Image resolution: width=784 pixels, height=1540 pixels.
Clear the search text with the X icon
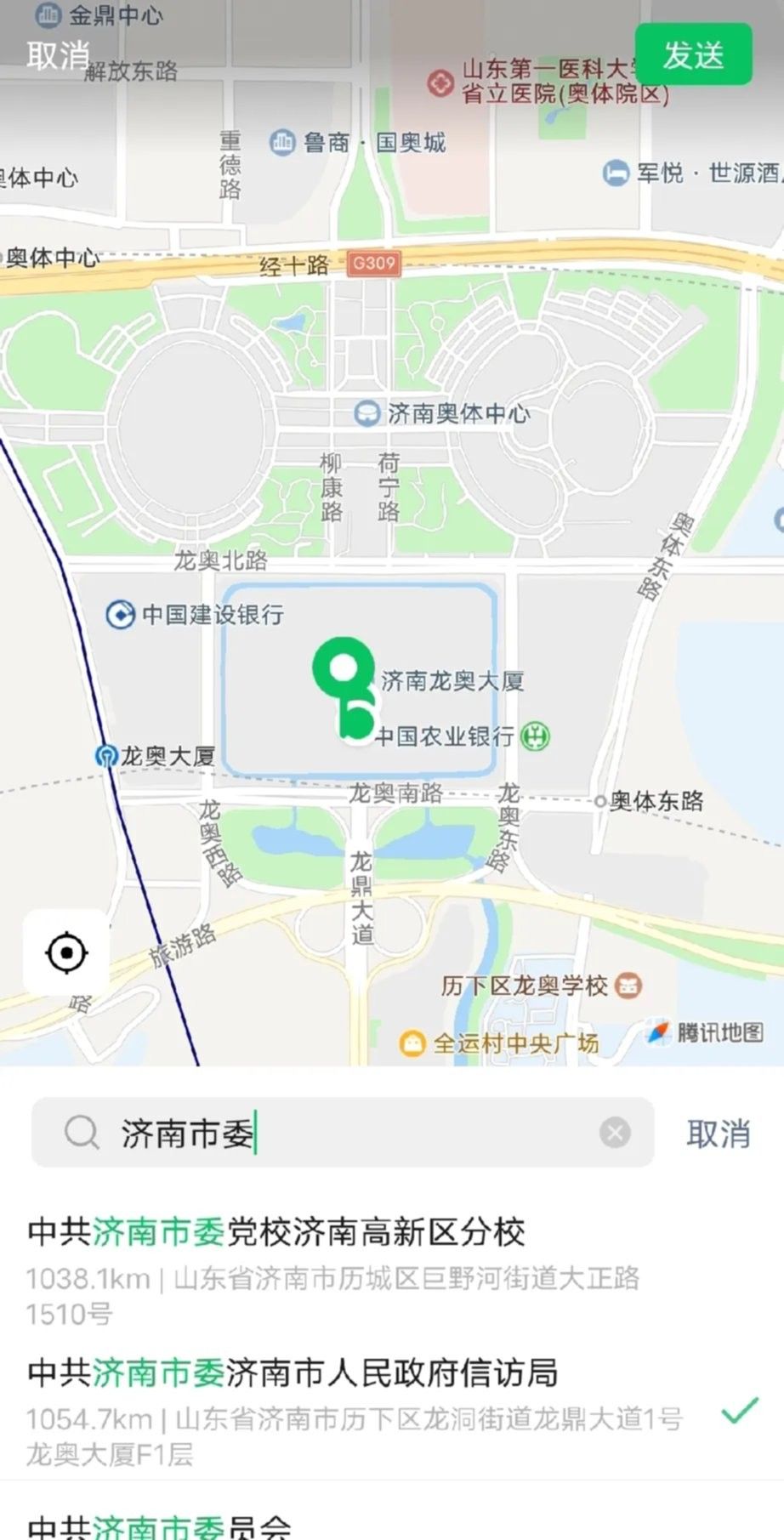pyautogui.click(x=615, y=1133)
